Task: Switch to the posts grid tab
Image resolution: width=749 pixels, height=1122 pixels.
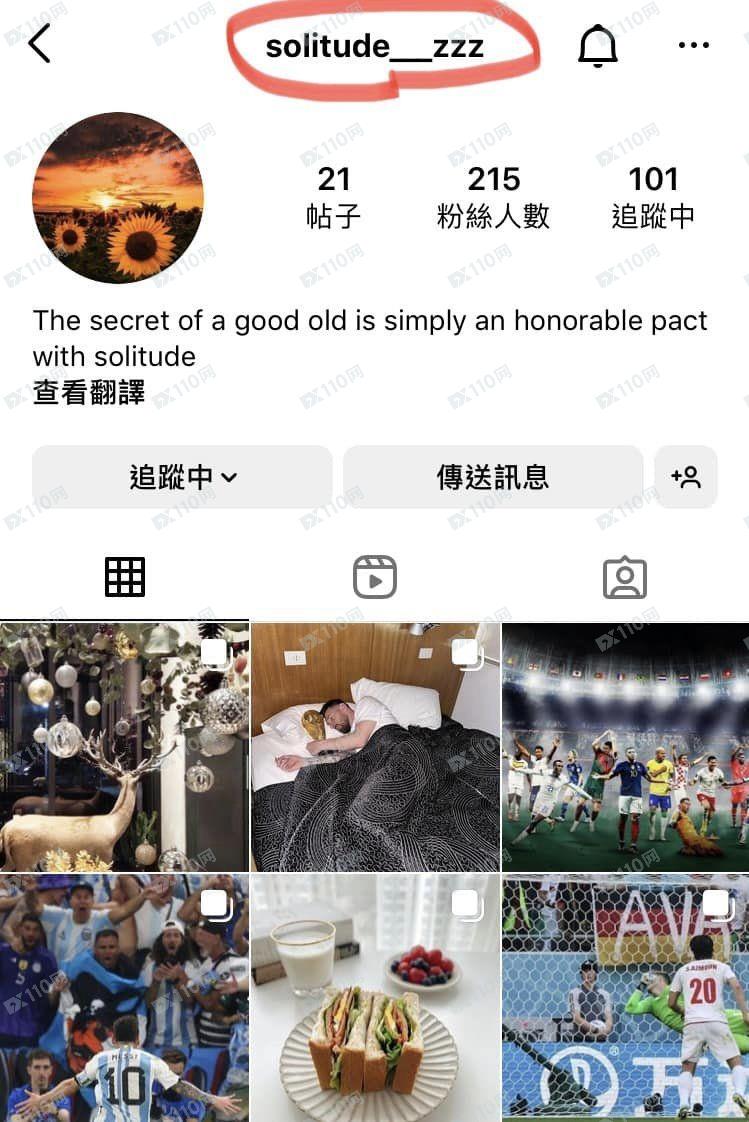Action: tap(125, 577)
